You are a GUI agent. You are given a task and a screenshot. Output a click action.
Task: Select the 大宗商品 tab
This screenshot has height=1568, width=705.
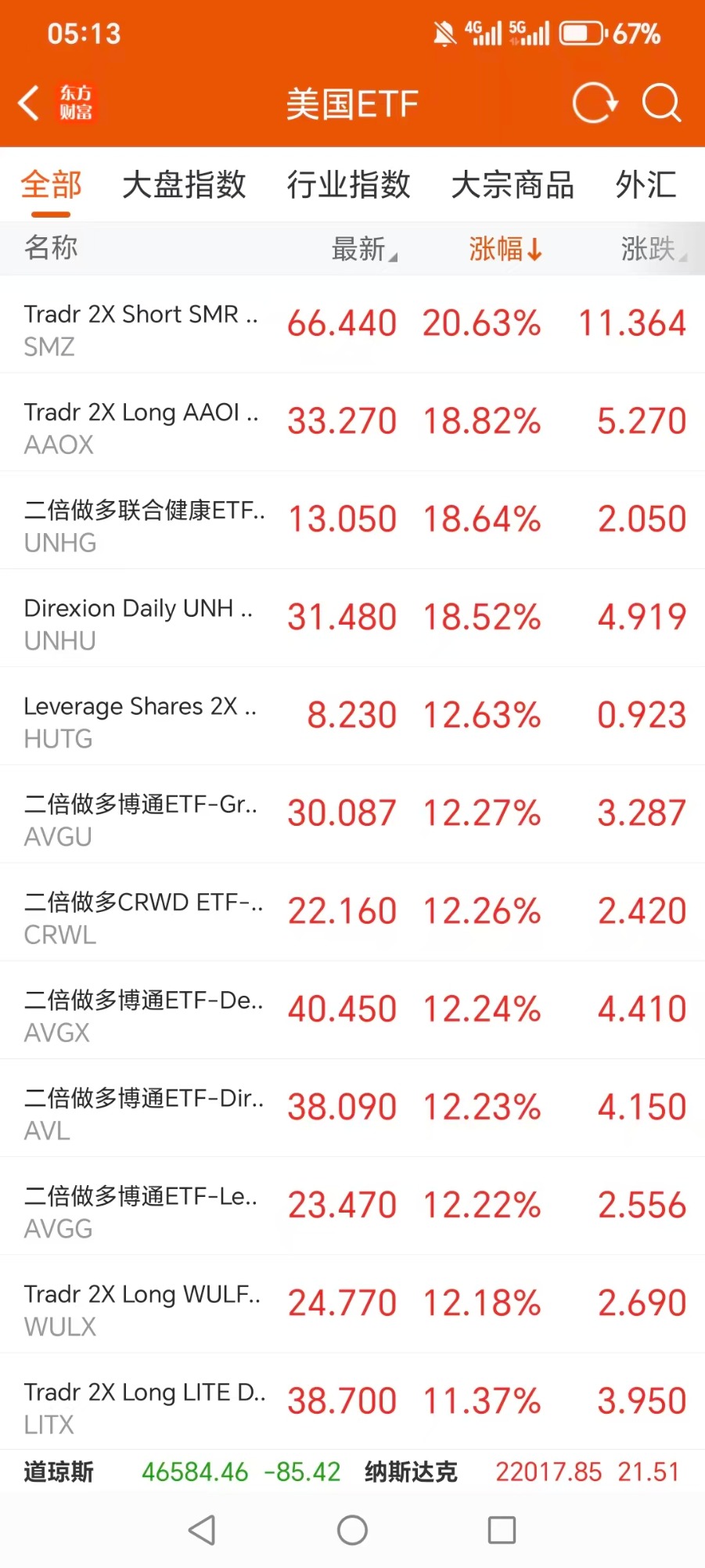coord(513,186)
